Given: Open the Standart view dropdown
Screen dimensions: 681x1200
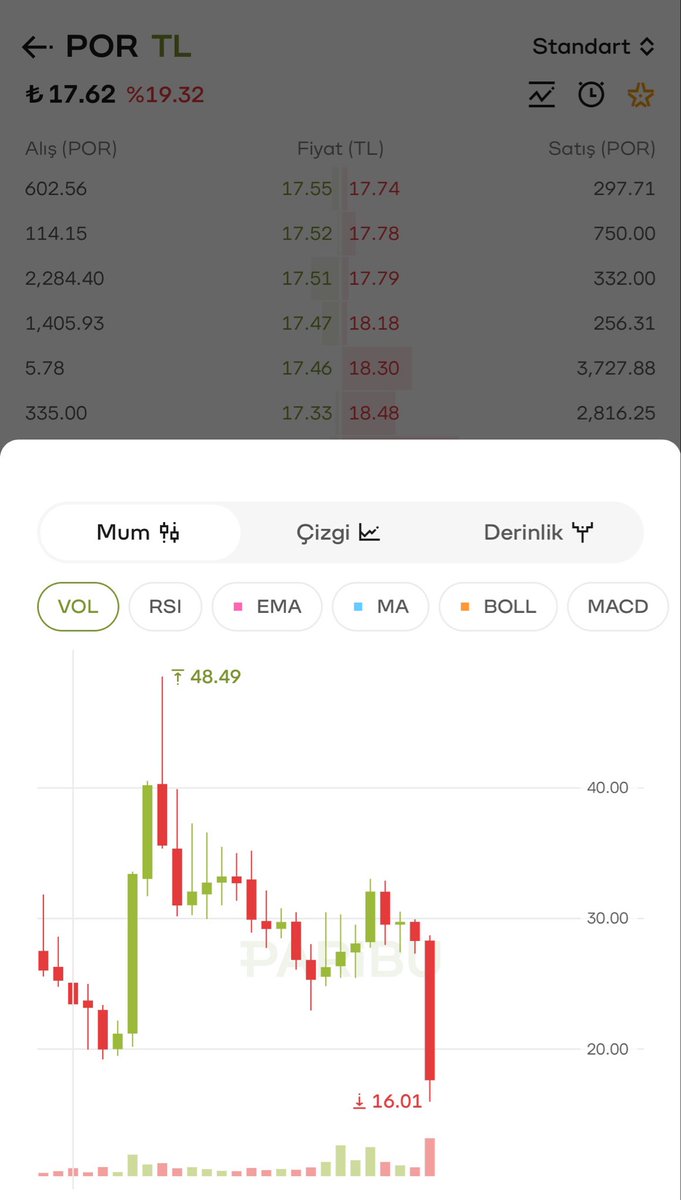Looking at the screenshot, I should [x=593, y=47].
